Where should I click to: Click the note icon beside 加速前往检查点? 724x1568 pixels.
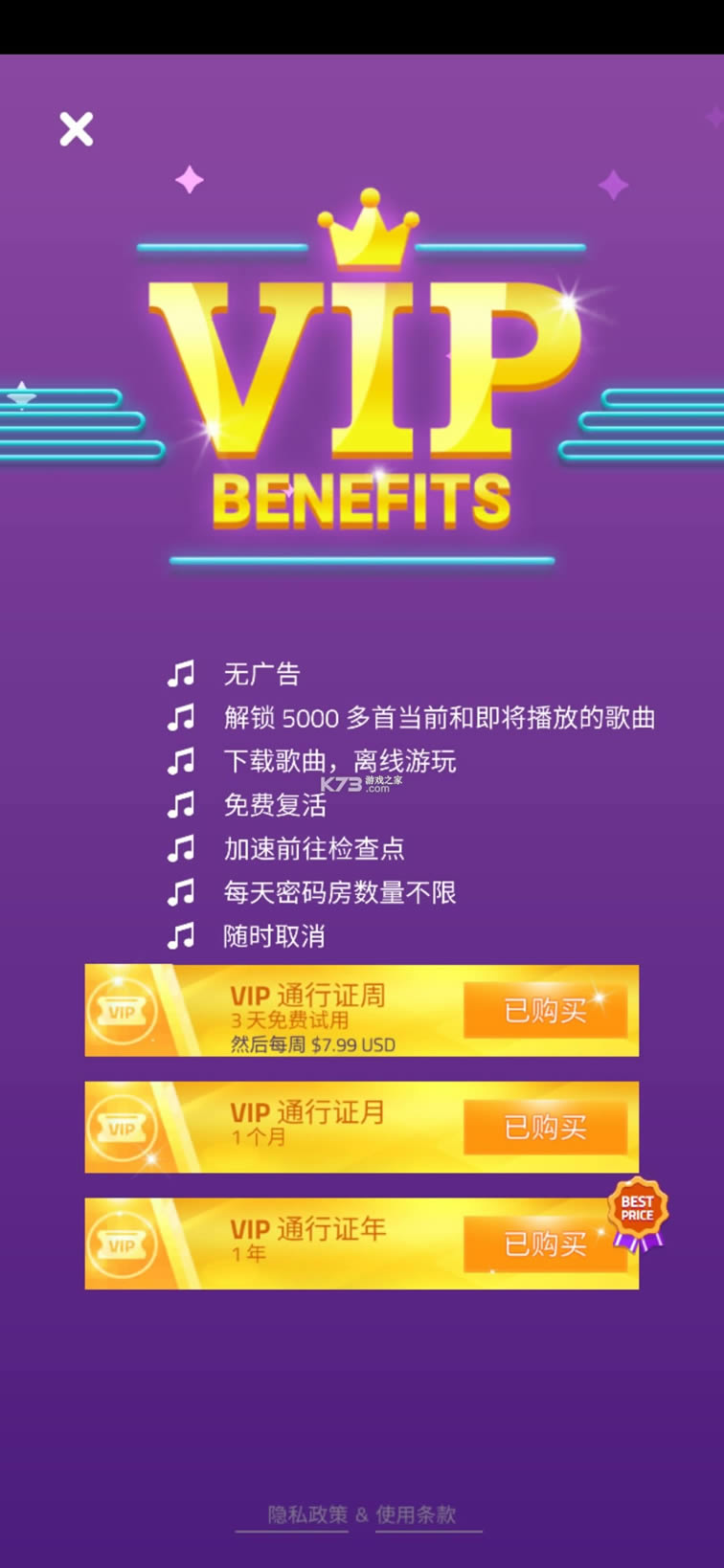point(181,849)
